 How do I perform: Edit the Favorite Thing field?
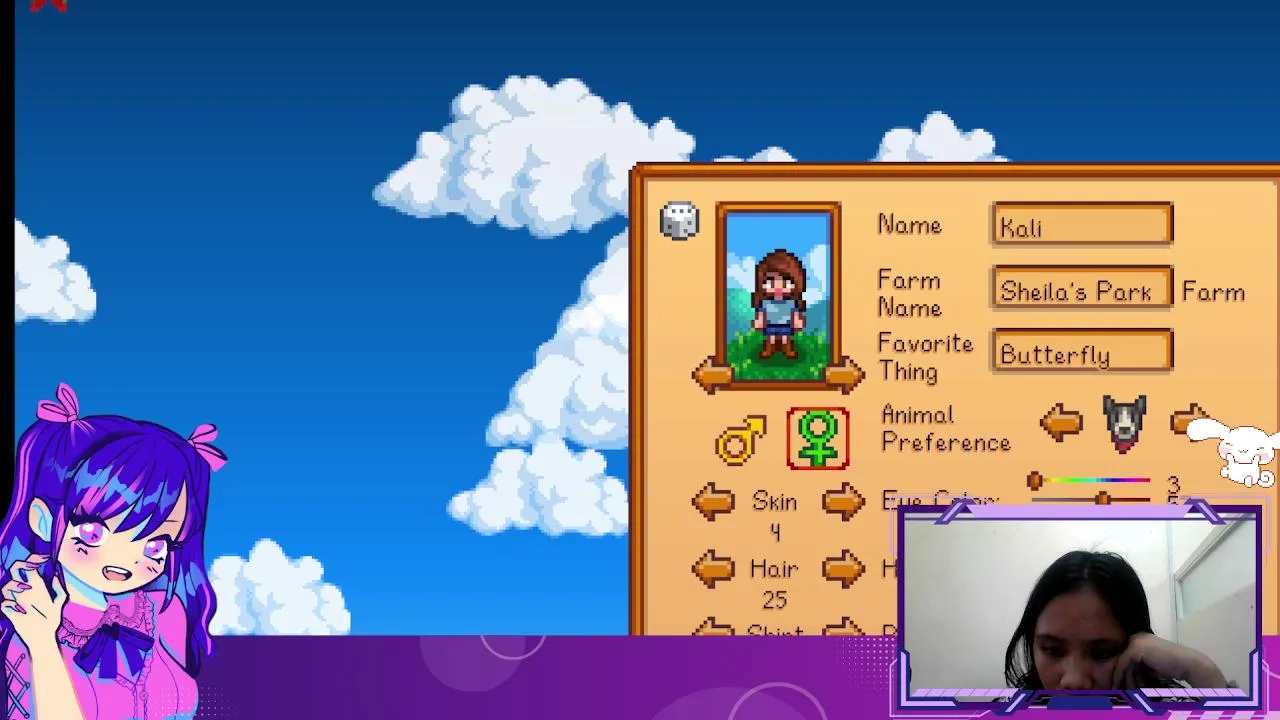(1082, 355)
